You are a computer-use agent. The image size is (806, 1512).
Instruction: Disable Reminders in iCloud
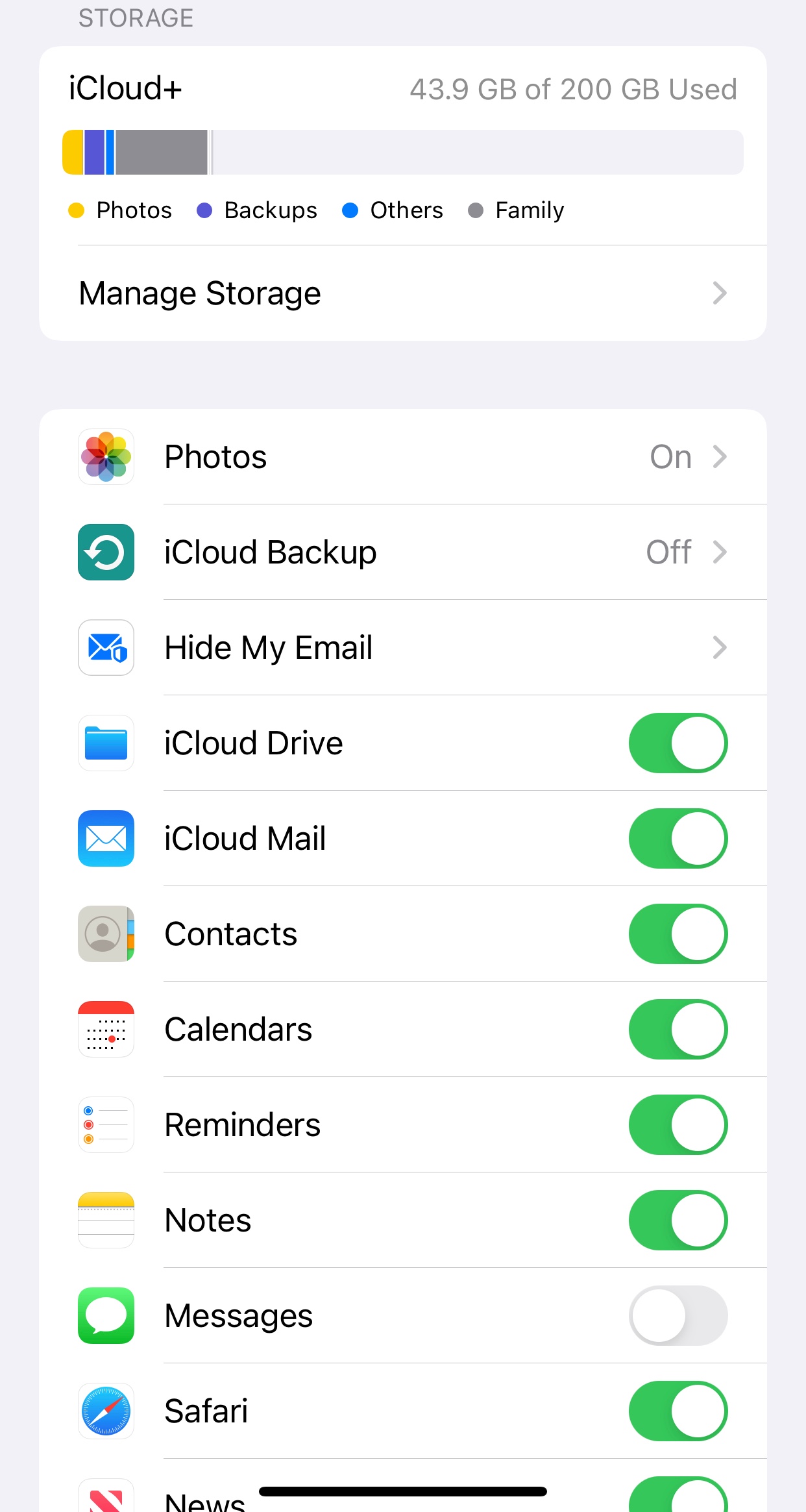678,1125
